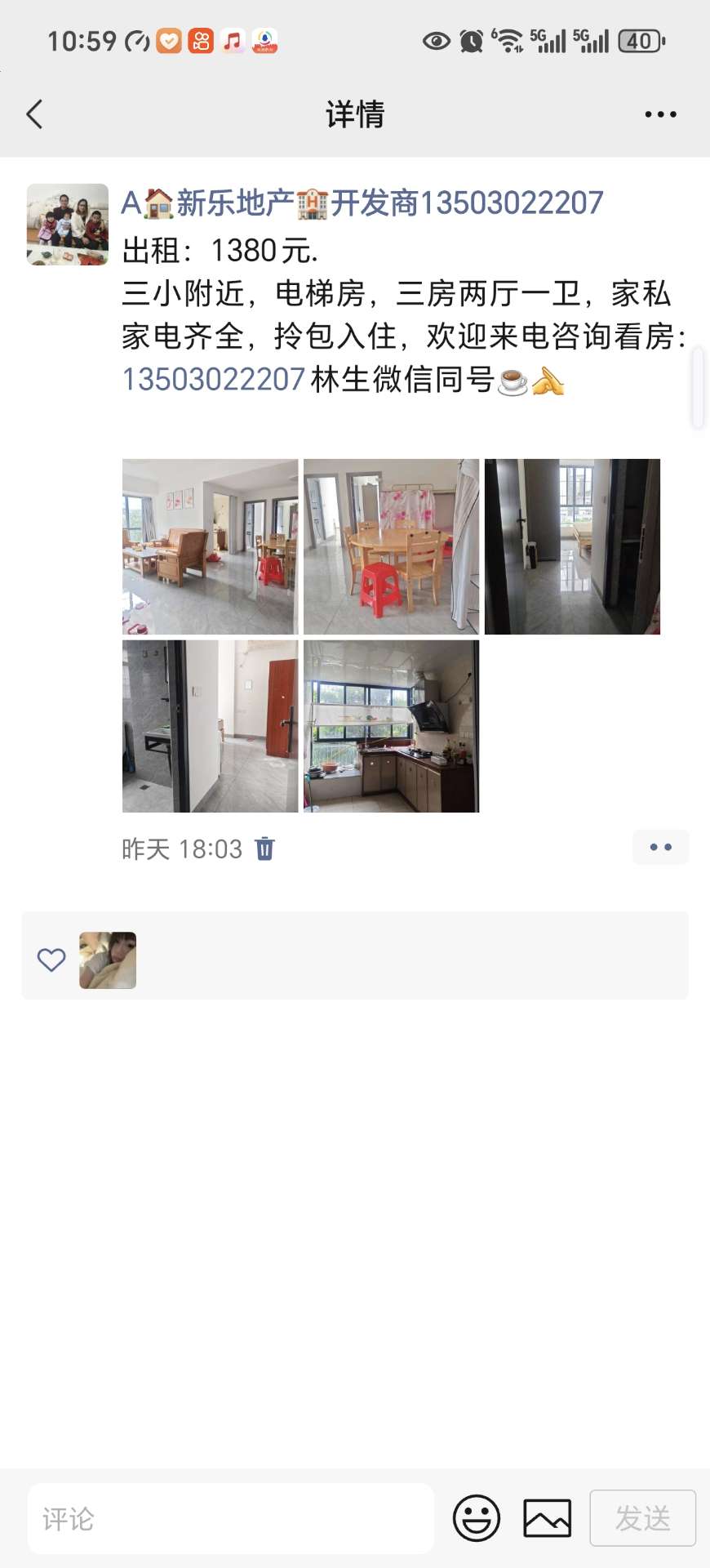Tap the 发送 send button
Image resolution: width=710 pixels, height=1568 pixels.
pos(642,1519)
